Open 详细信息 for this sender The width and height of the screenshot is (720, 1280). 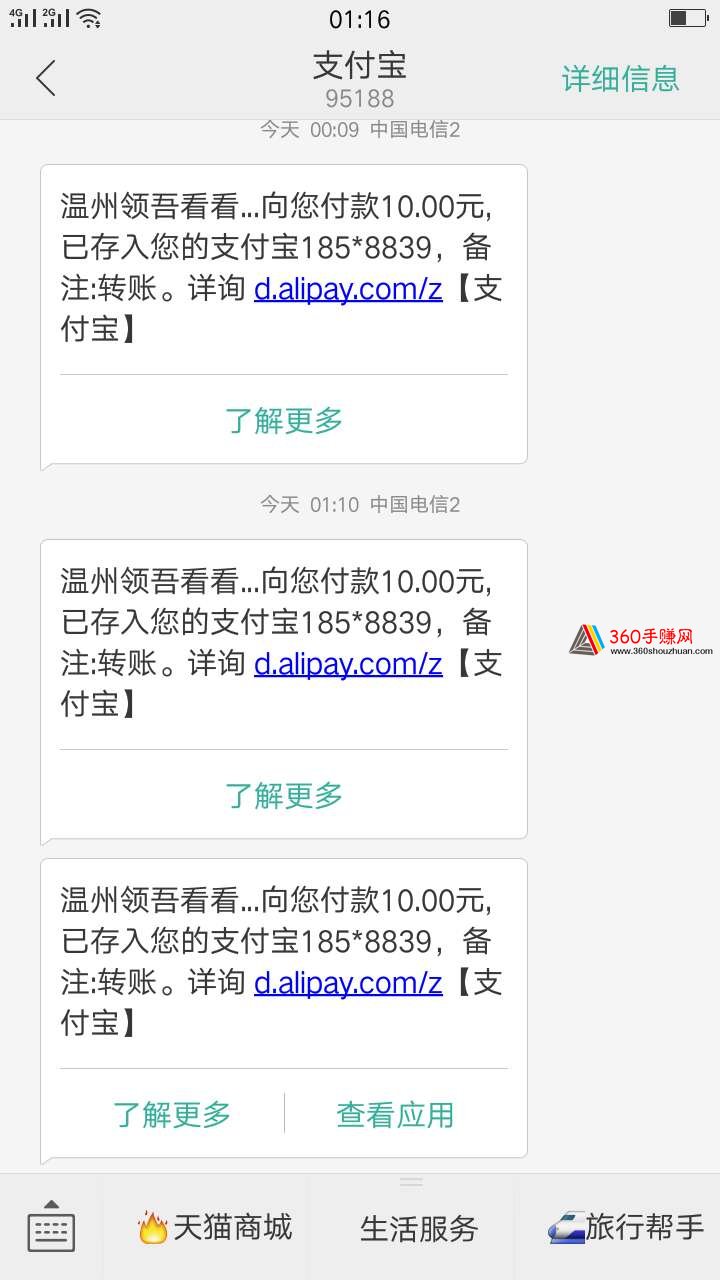(x=620, y=78)
